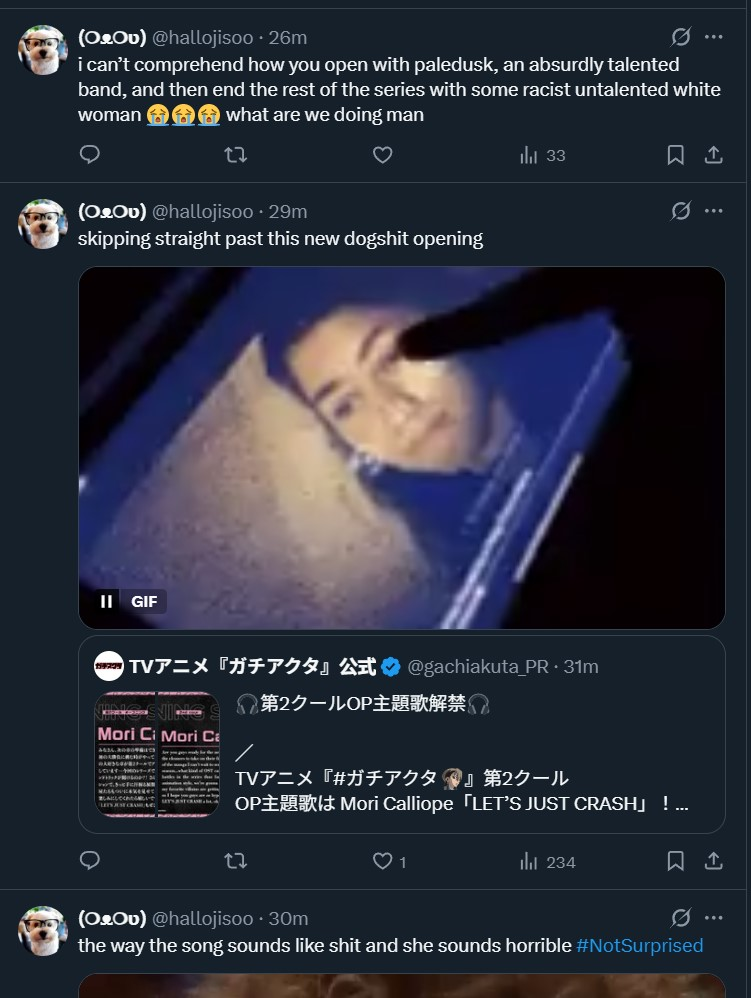Like the 26m paledusk tweet
The image size is (751, 998).
coord(382,155)
